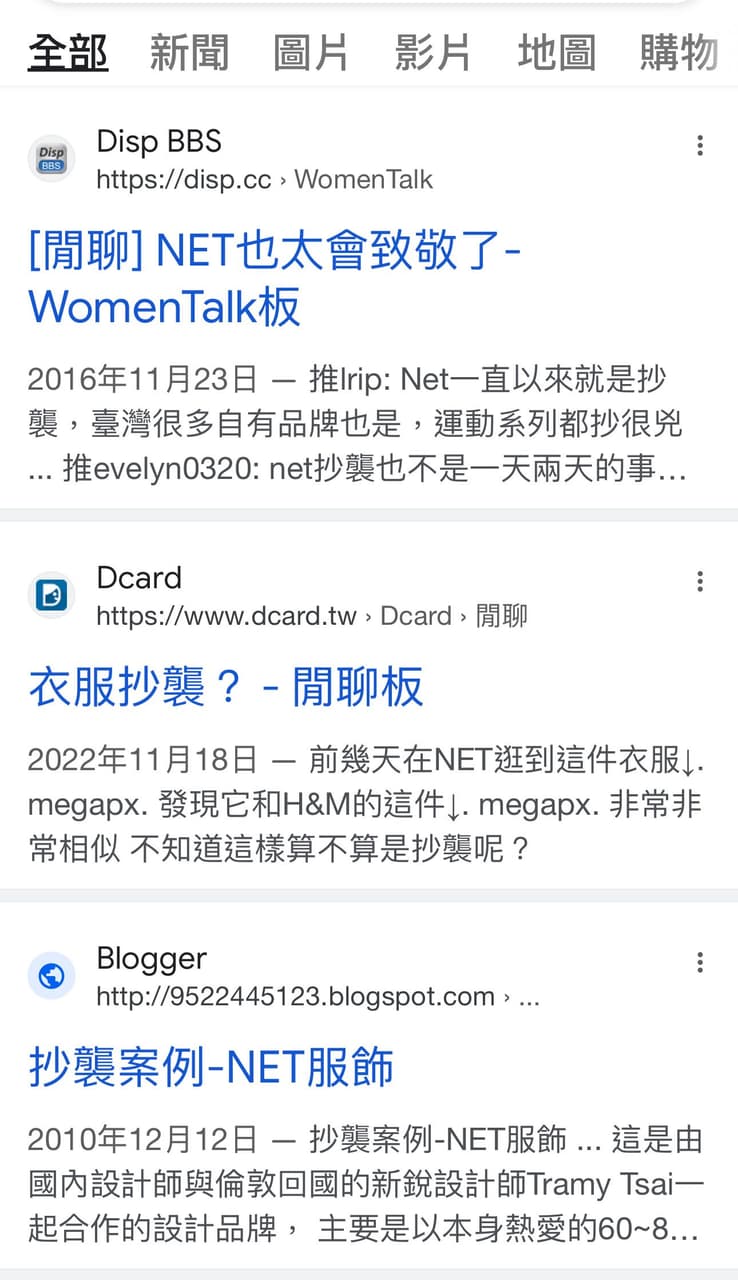Switch to the 影片 tab
The image size is (738, 1280).
click(x=433, y=53)
